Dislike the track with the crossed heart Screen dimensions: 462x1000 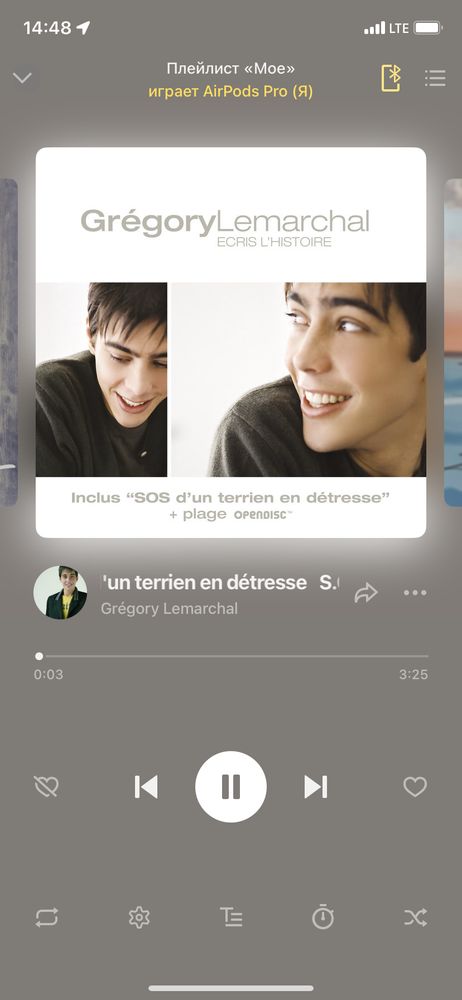pyautogui.click(x=47, y=787)
